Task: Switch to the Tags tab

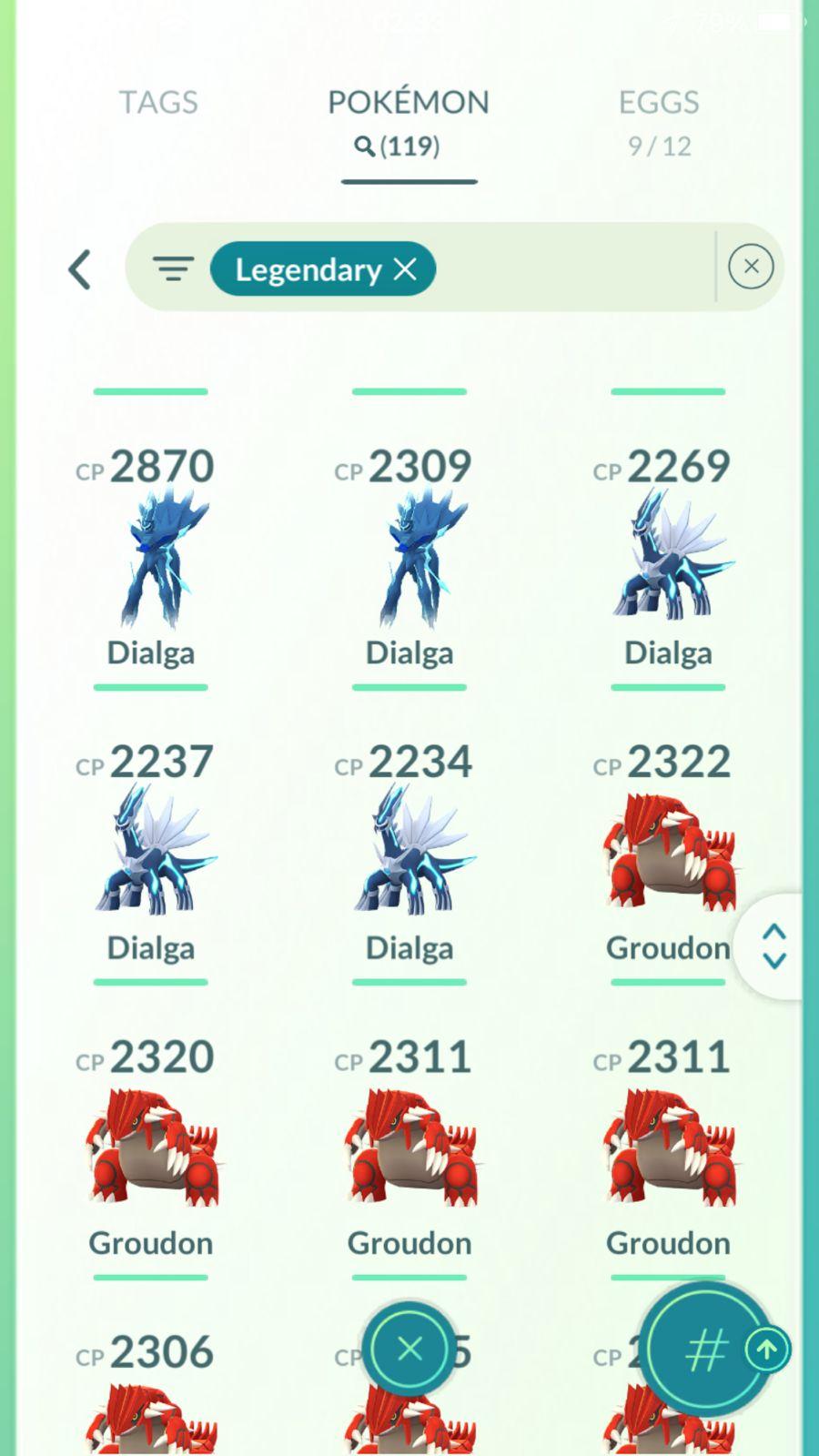Action: [x=158, y=102]
